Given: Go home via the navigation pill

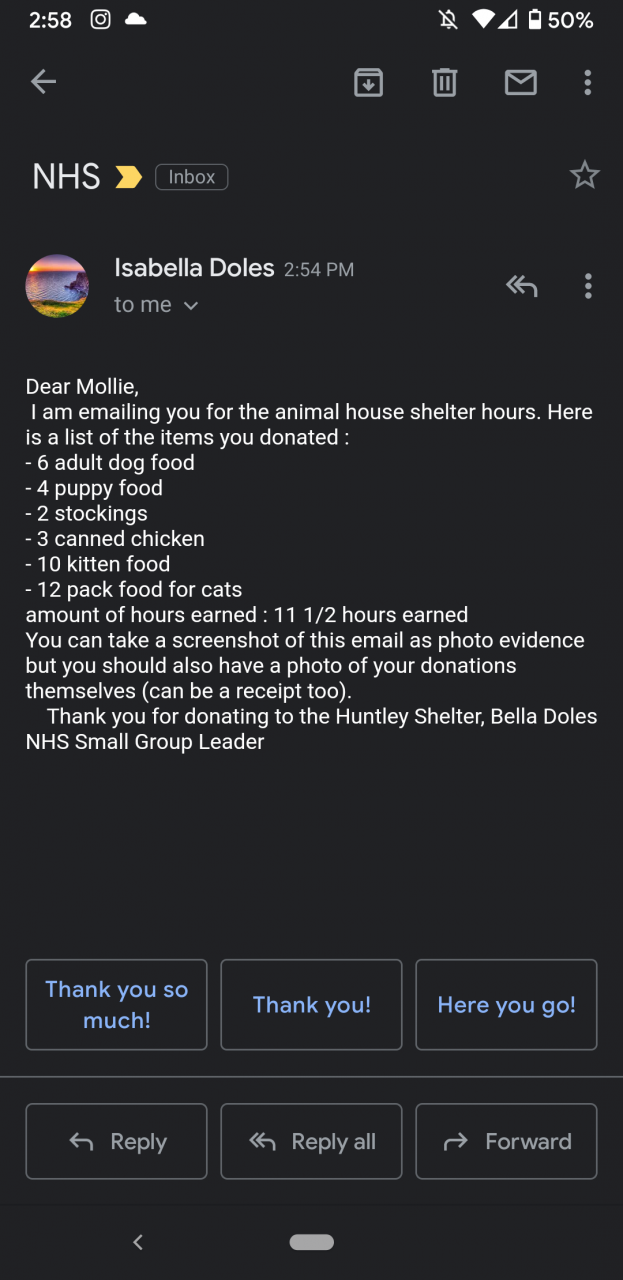Looking at the screenshot, I should (311, 1242).
